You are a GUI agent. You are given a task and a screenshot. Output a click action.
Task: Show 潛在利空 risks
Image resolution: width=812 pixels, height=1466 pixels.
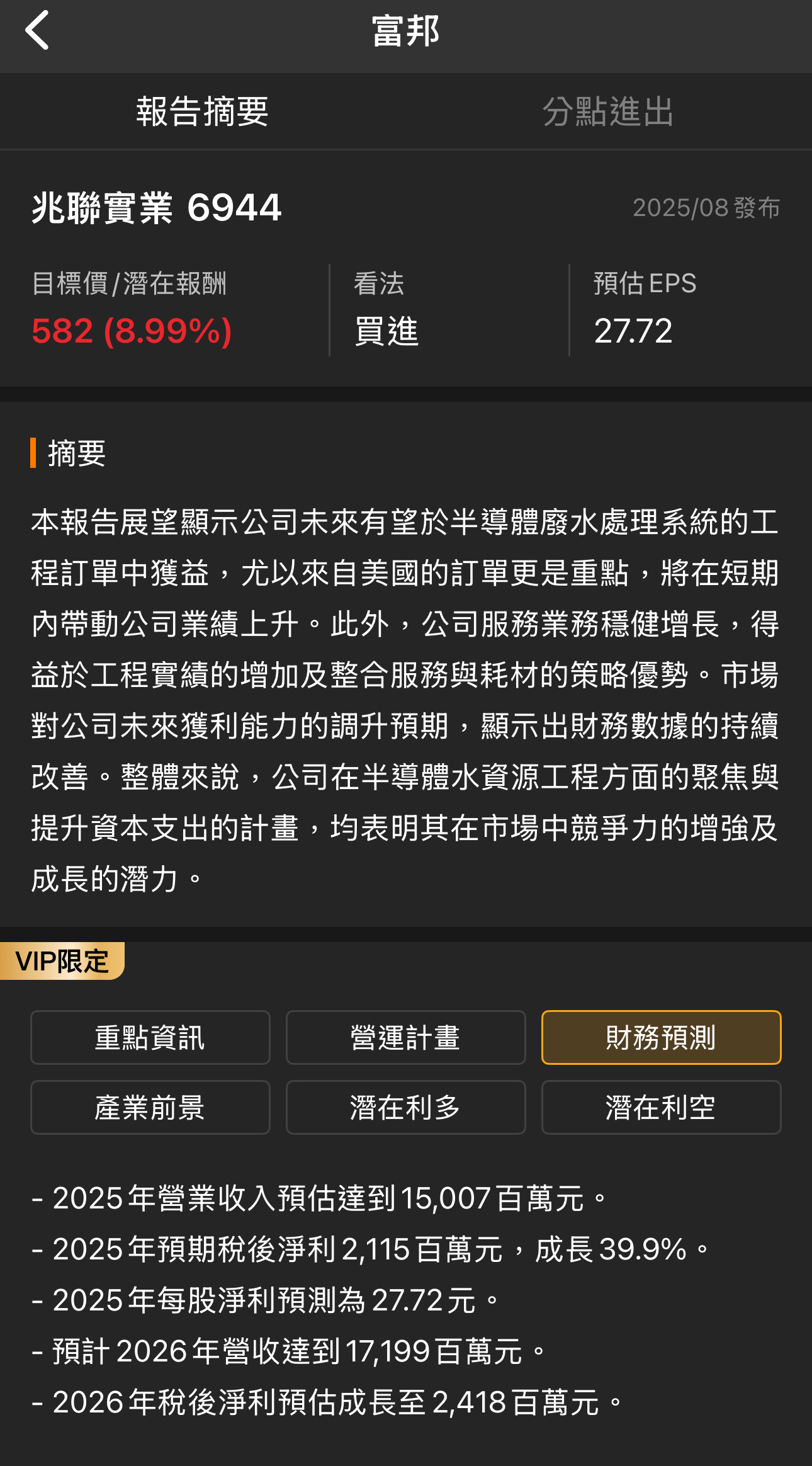point(661,1107)
